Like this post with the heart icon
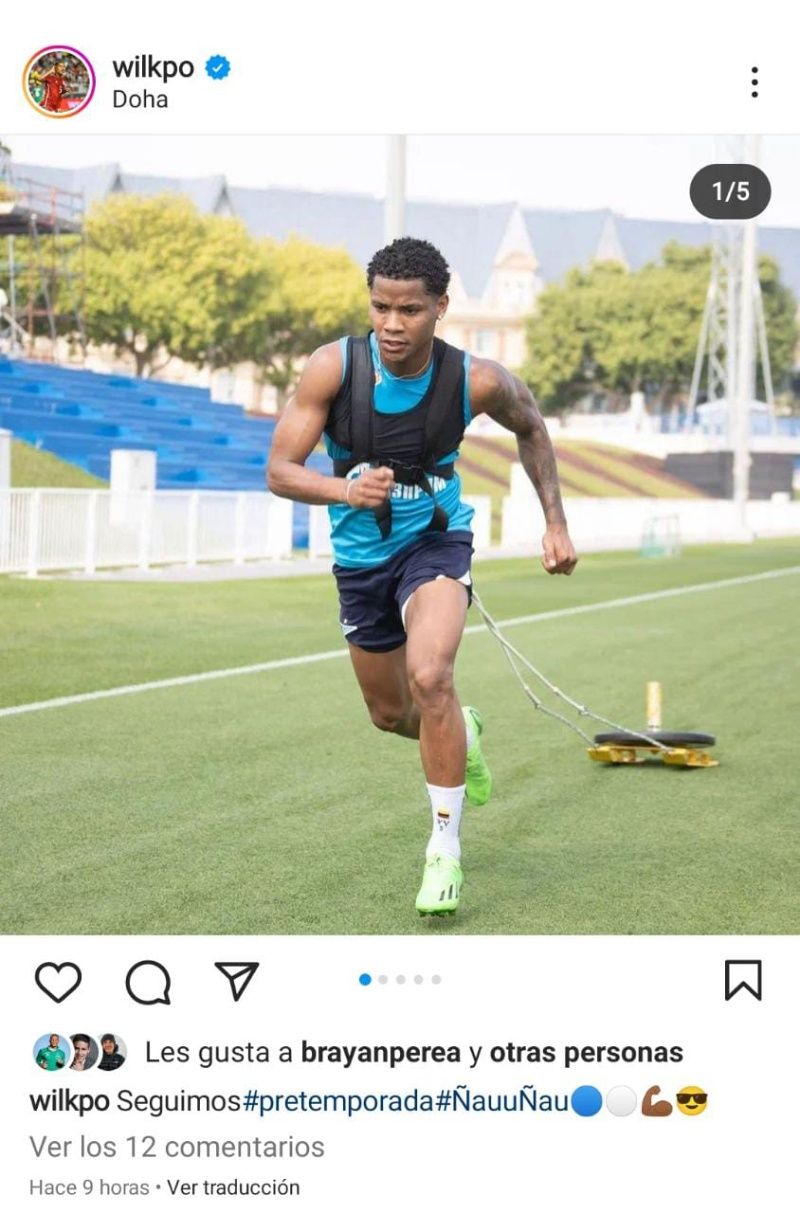The width and height of the screenshot is (800, 1213). [x=58, y=982]
